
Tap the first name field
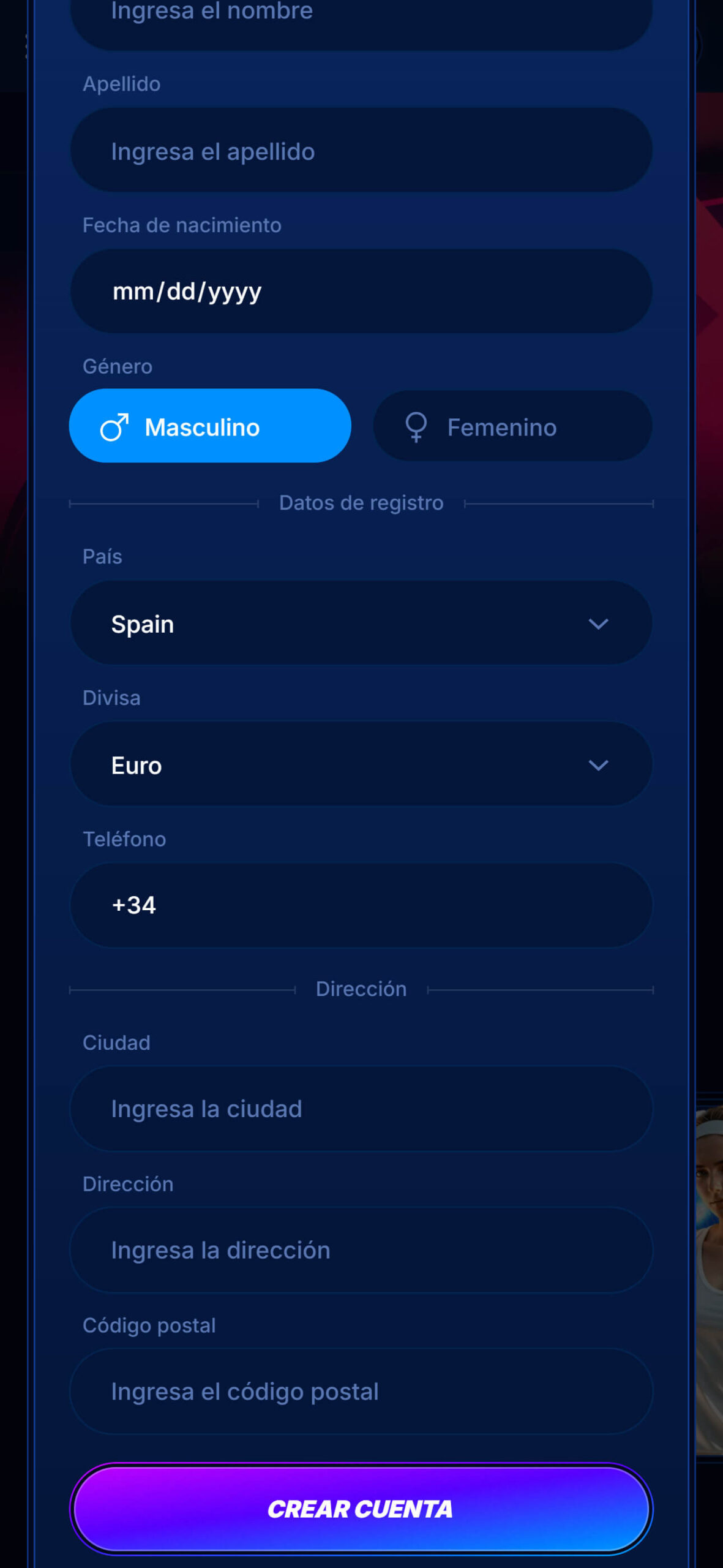click(361, 18)
